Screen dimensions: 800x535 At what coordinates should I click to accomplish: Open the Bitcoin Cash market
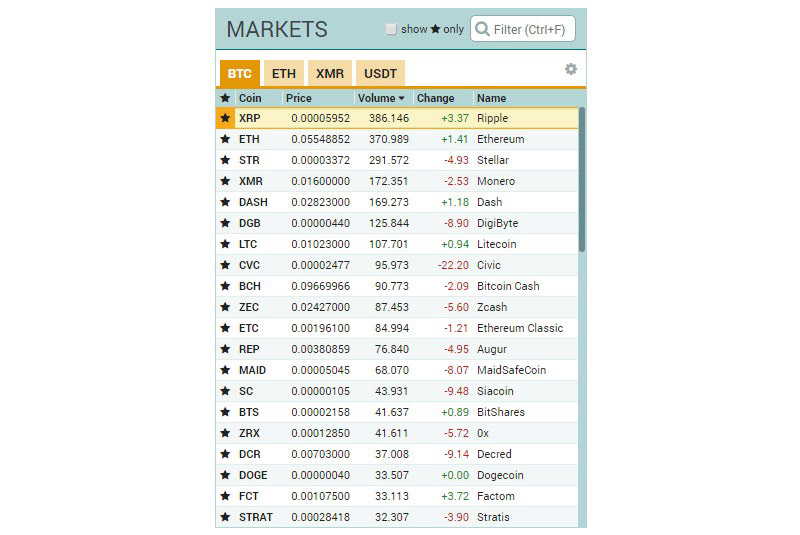point(400,286)
